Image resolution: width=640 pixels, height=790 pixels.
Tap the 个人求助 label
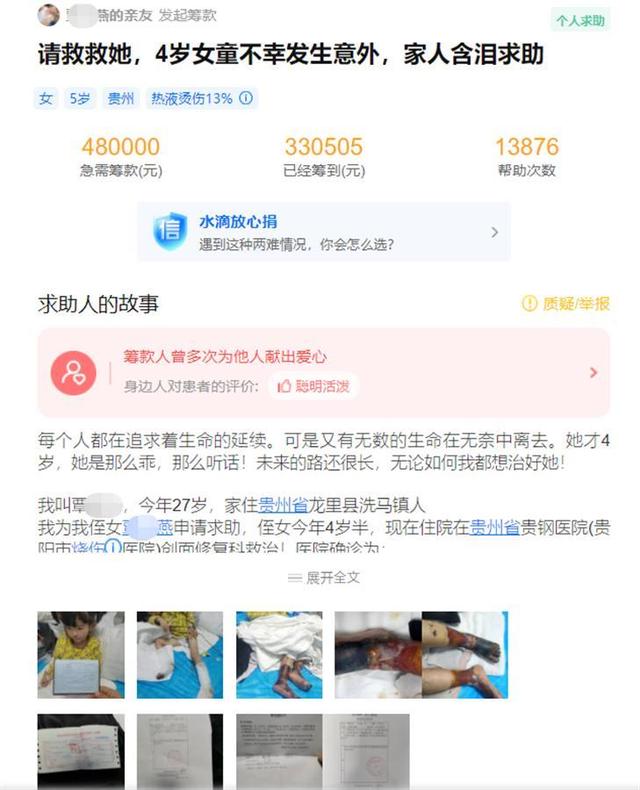pyautogui.click(x=580, y=20)
